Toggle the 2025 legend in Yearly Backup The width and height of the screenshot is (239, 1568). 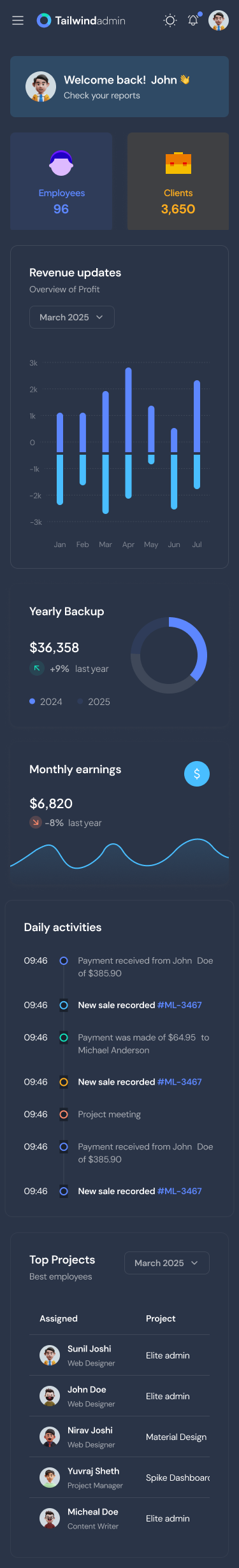point(94,701)
